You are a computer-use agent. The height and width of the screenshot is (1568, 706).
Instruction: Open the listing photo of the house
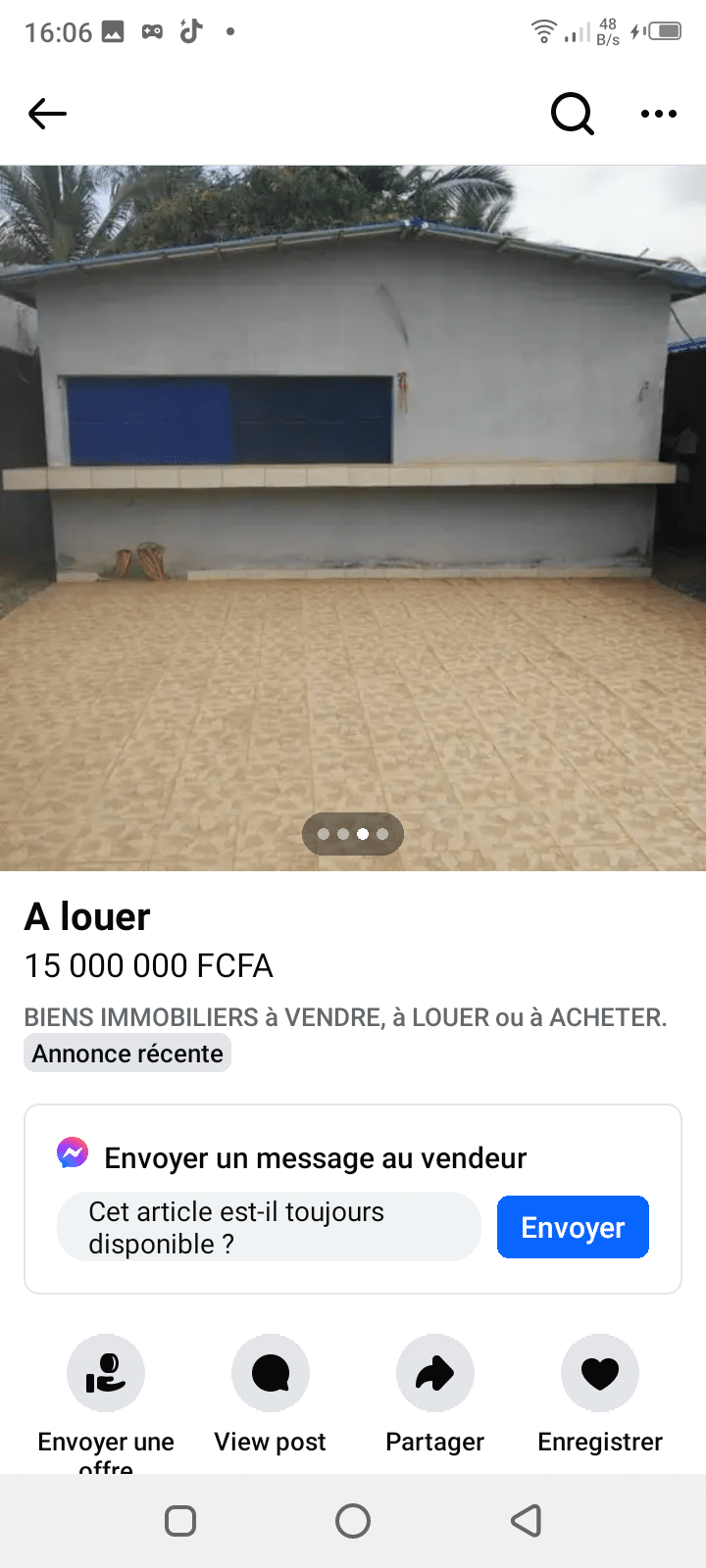353,517
